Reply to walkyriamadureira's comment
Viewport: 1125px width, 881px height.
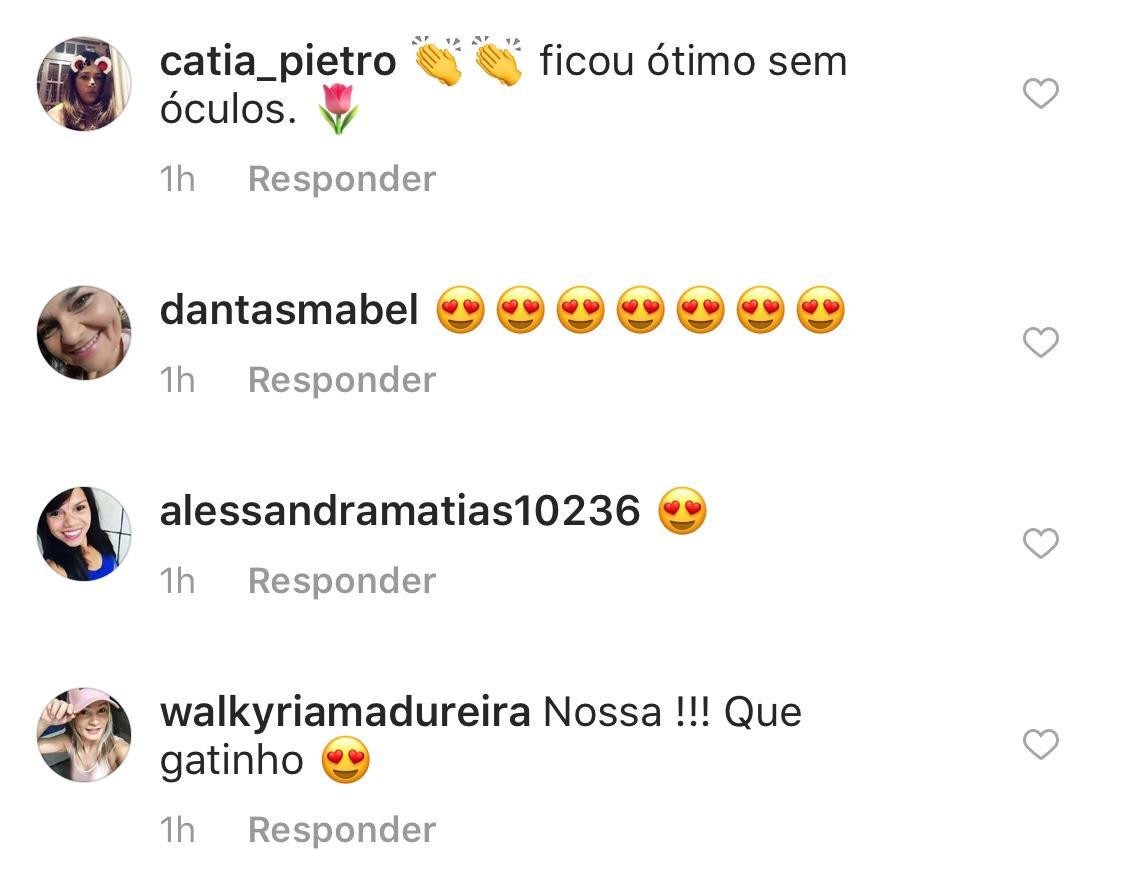(341, 830)
